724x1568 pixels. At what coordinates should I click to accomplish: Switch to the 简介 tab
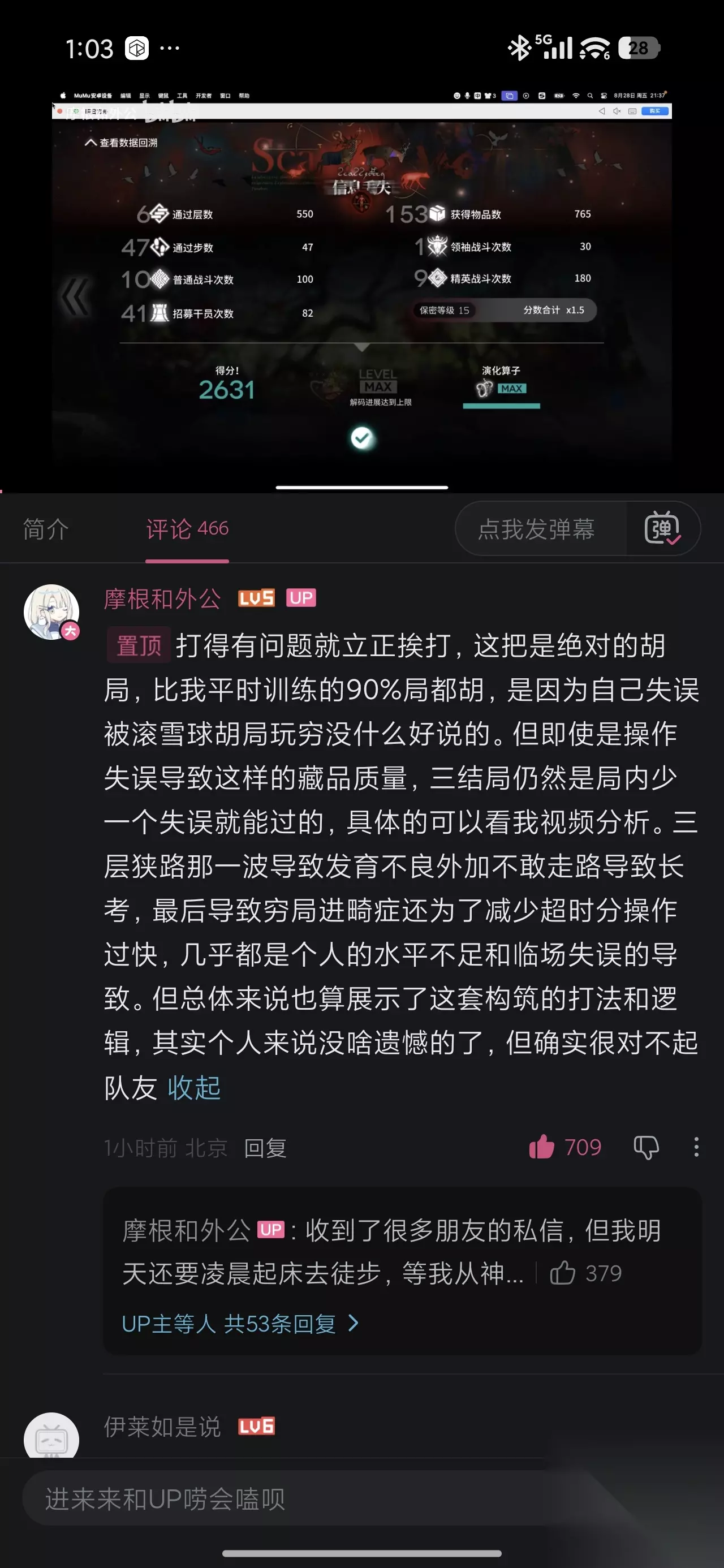(46, 529)
